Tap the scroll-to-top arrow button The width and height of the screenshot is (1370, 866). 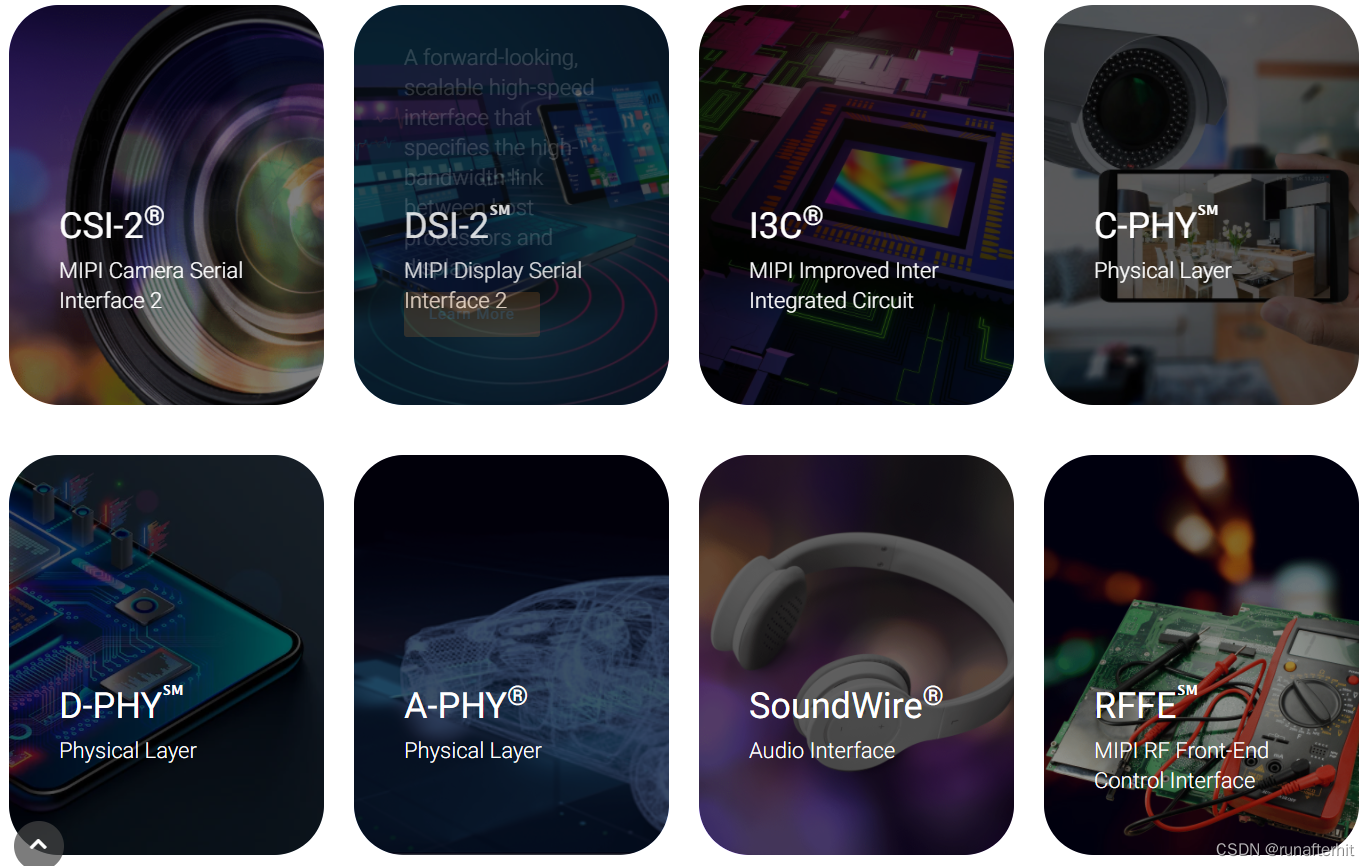(x=38, y=845)
